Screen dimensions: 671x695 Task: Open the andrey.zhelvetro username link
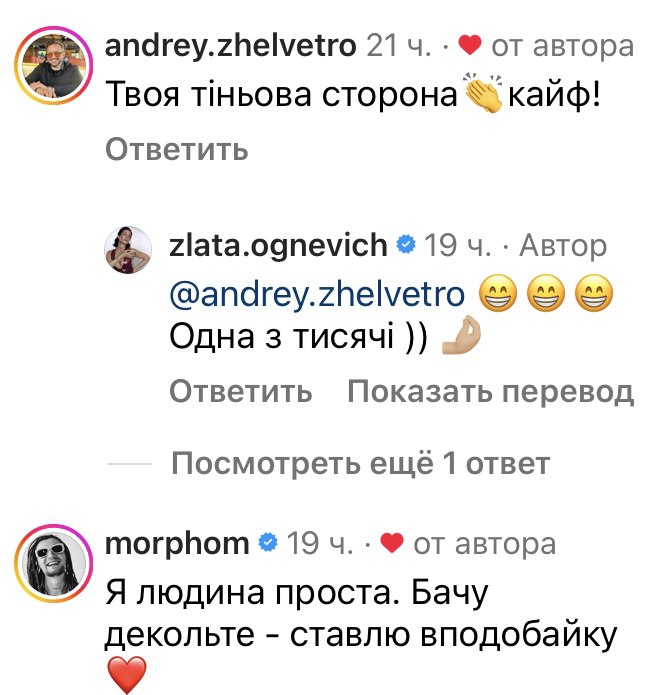[231, 46]
